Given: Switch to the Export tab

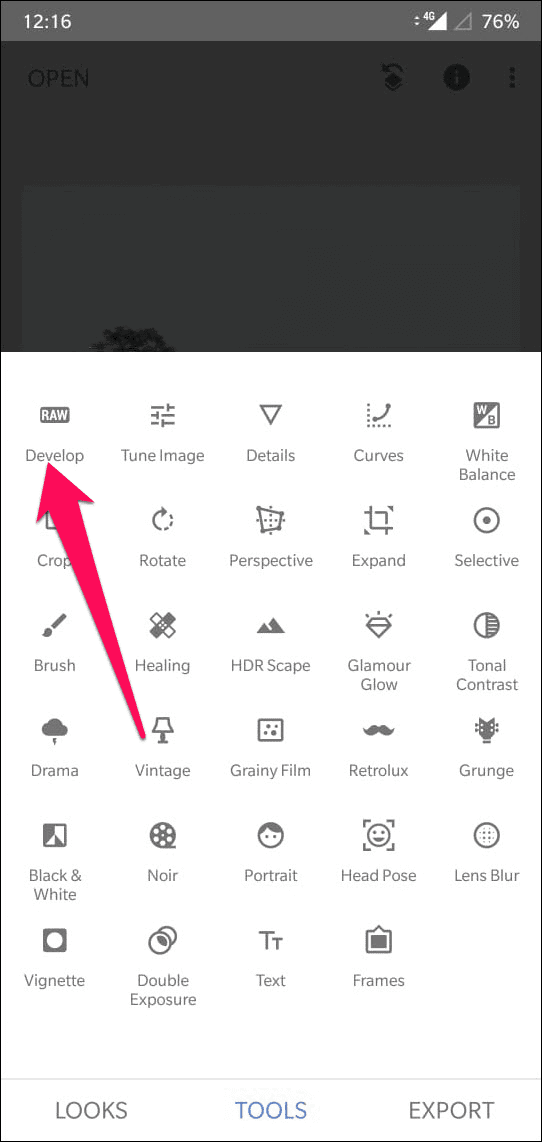Looking at the screenshot, I should pyautogui.click(x=451, y=1111).
